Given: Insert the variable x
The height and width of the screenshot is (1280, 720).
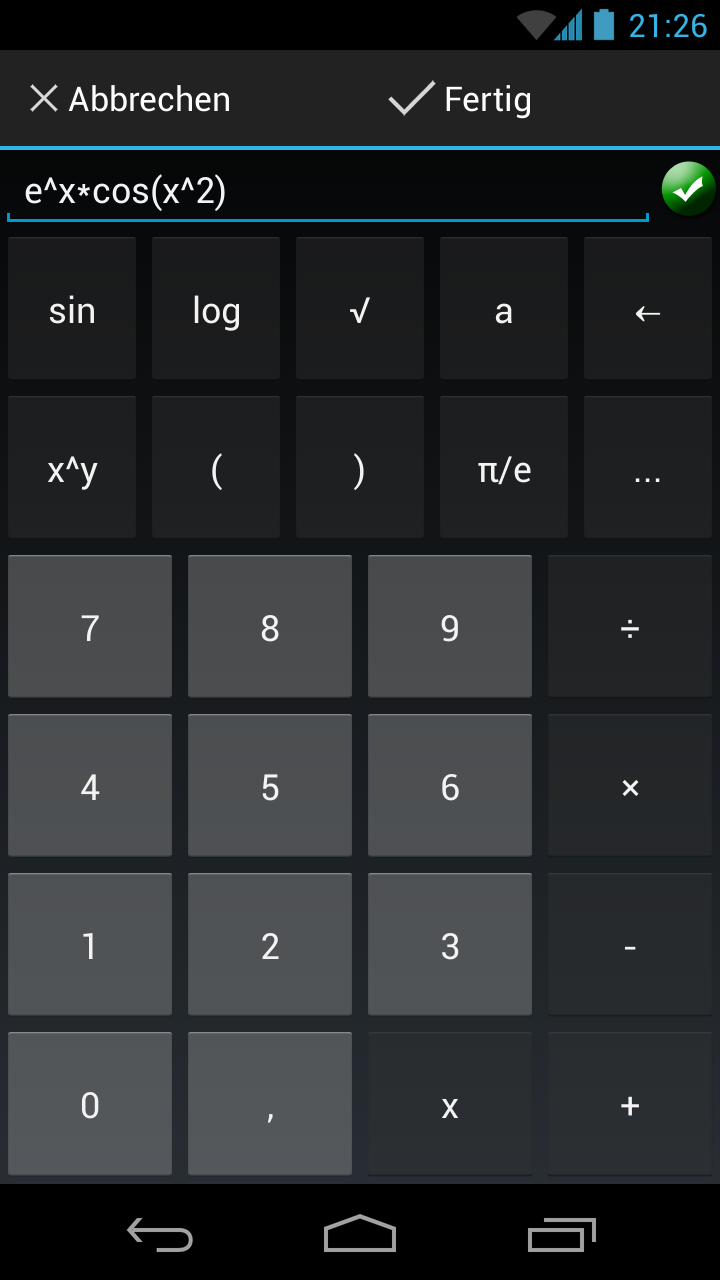Looking at the screenshot, I should [x=450, y=1104].
